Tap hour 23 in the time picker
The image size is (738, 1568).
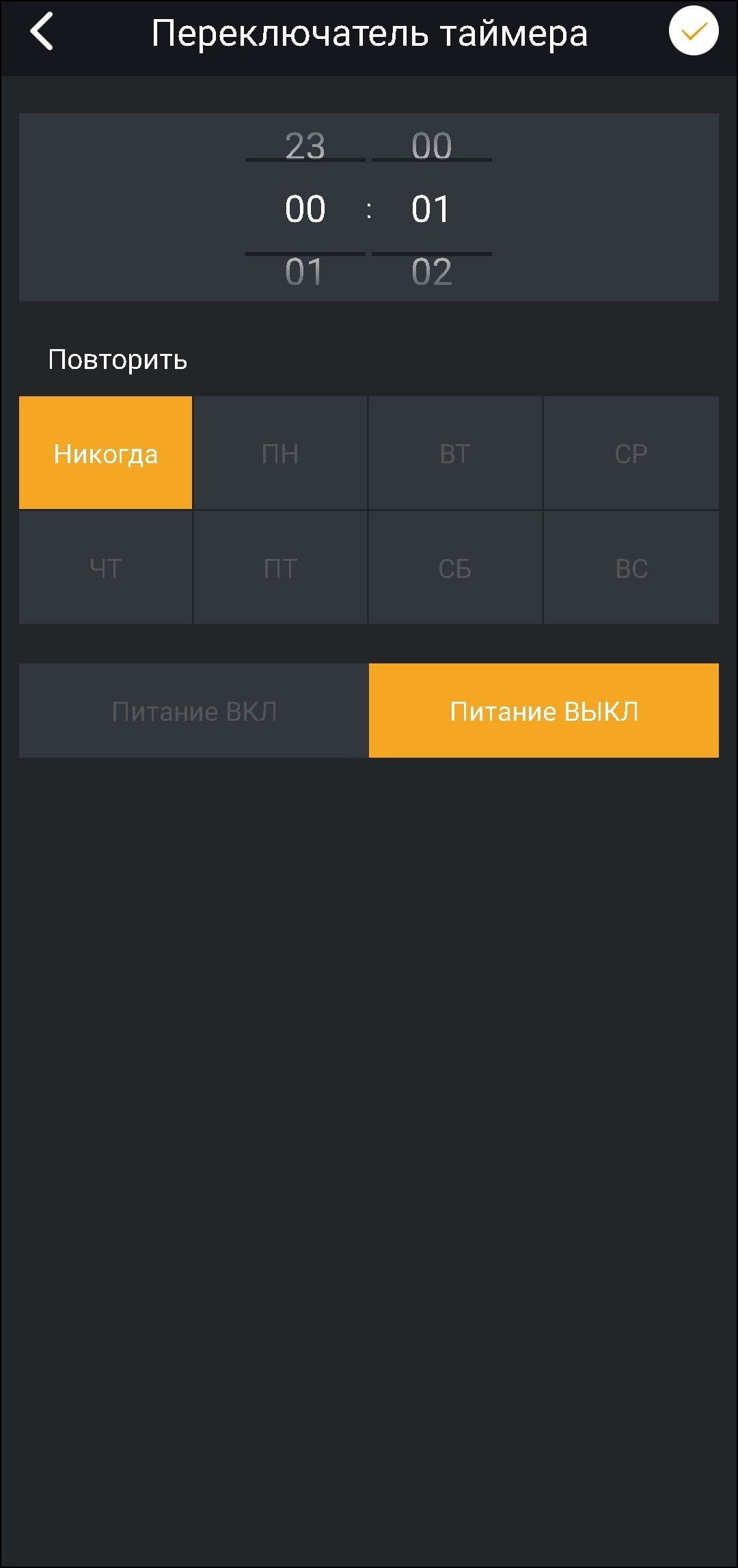(x=305, y=145)
